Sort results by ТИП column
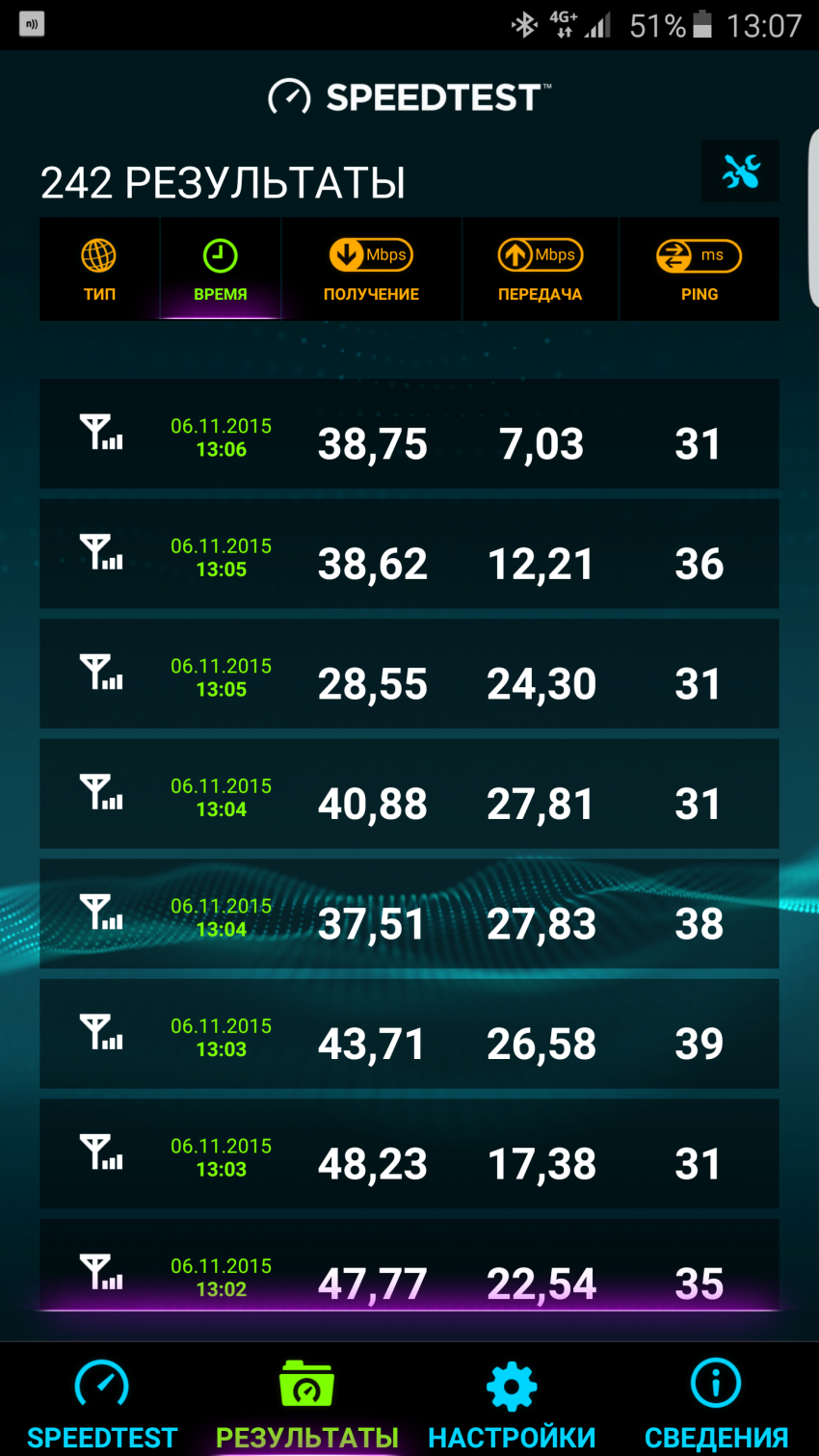 pos(99,269)
